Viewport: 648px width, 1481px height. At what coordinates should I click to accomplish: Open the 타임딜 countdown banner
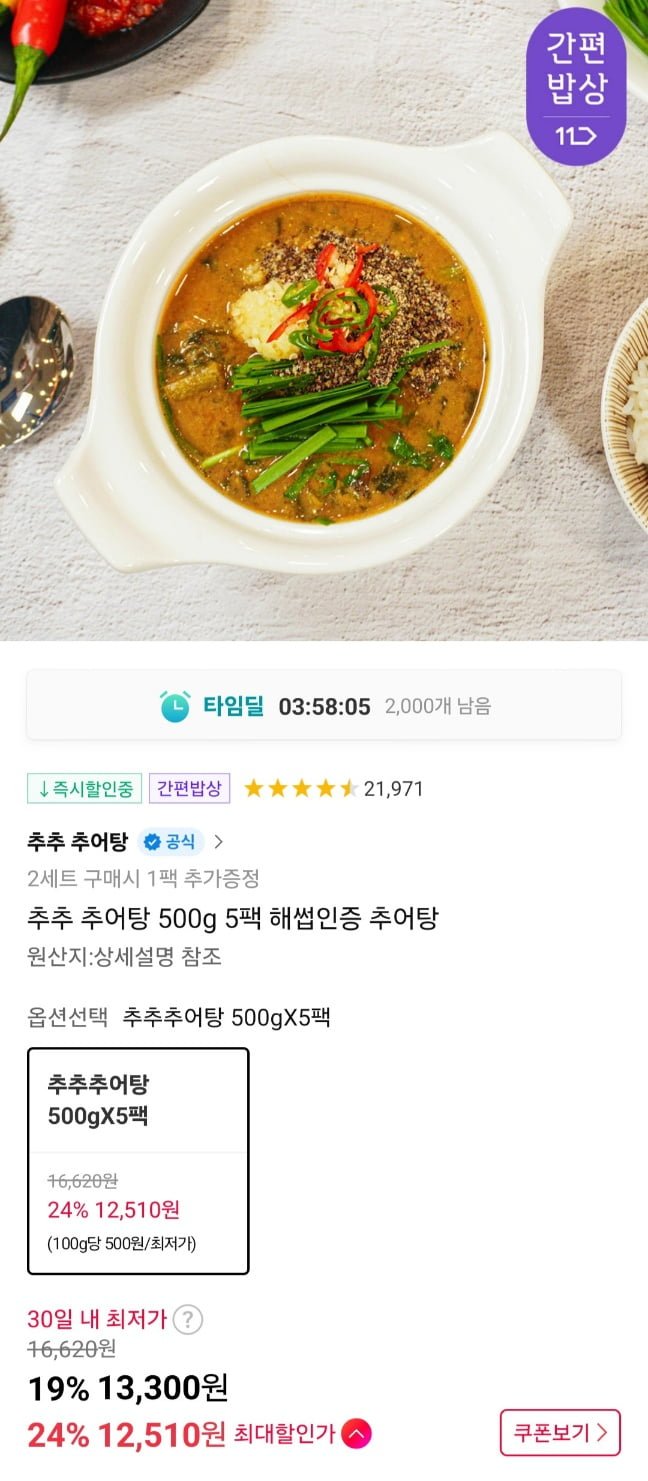tap(324, 706)
